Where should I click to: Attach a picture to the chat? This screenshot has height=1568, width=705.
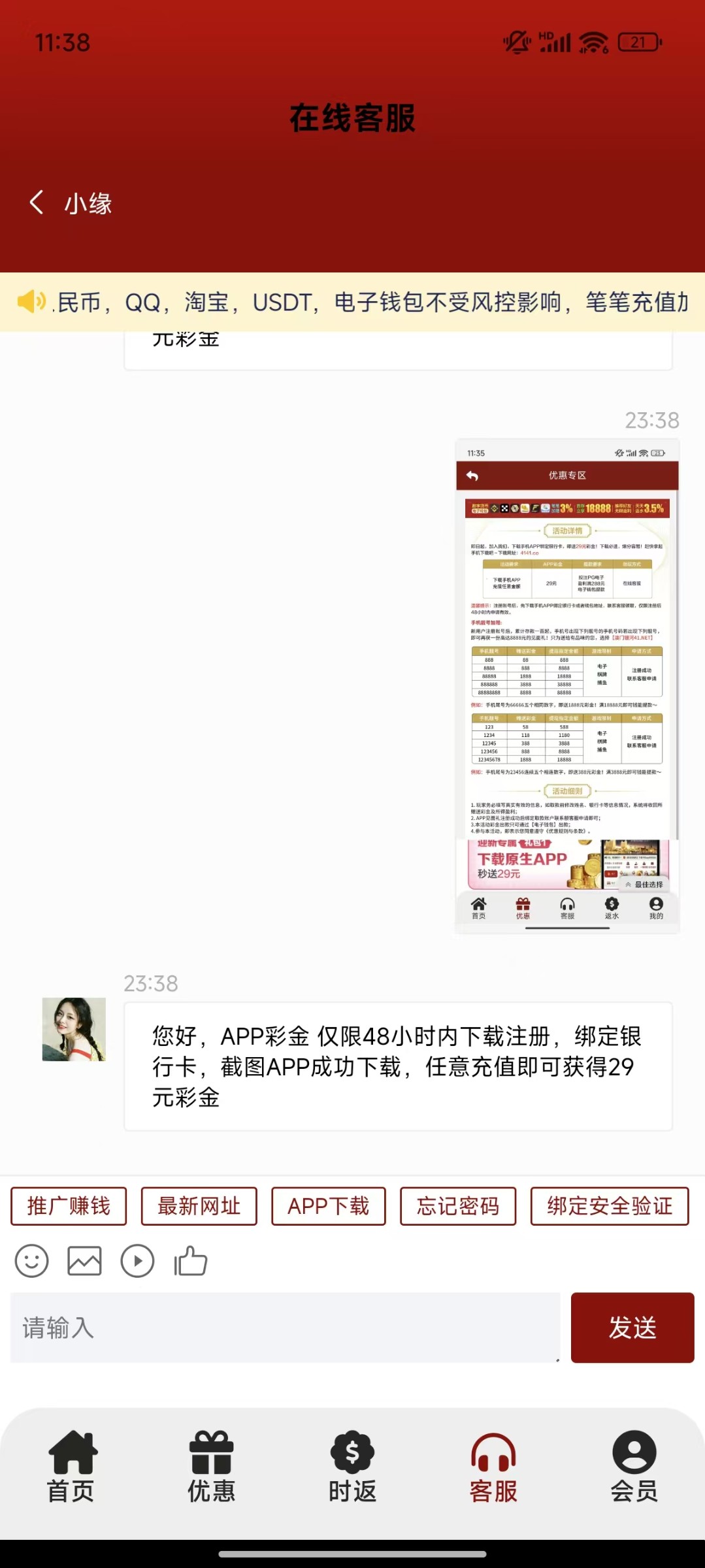tap(85, 1261)
